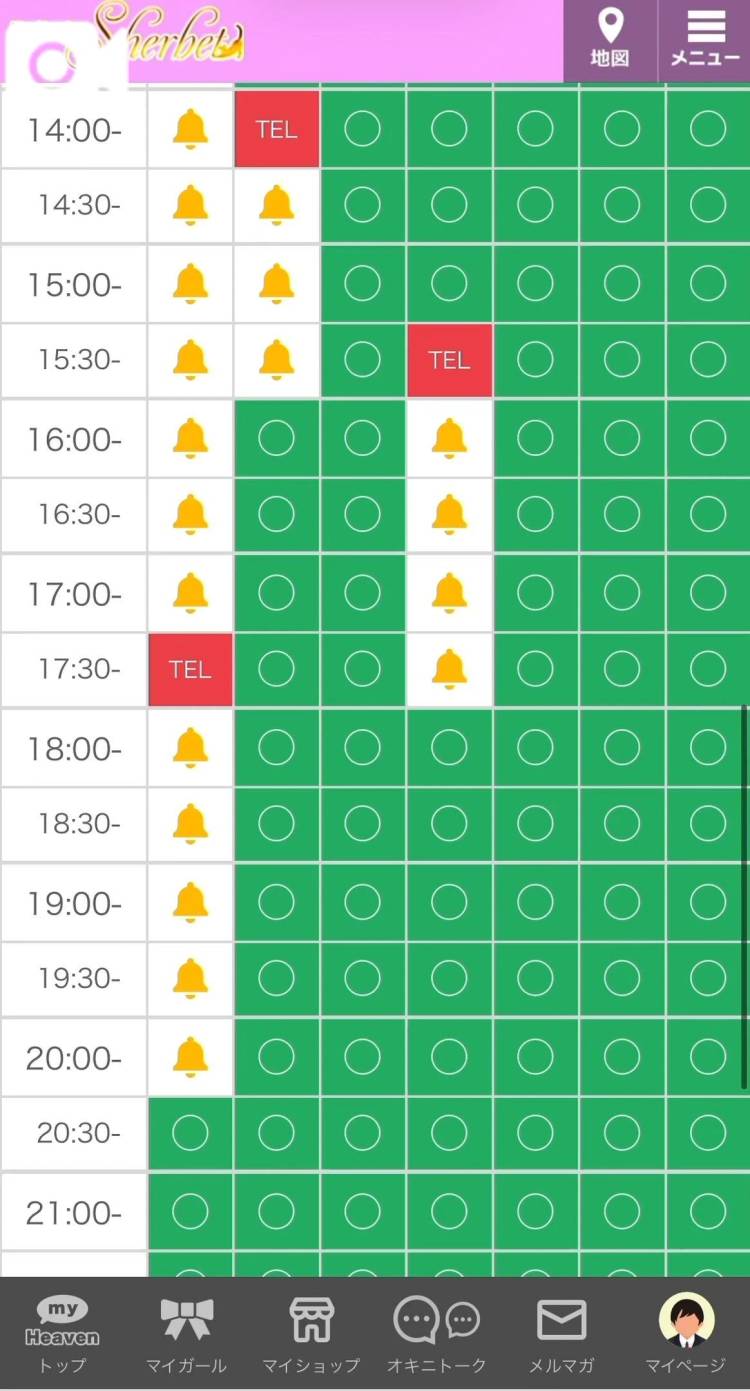
Task: Open the マイショップ tab
Action: (311, 1333)
